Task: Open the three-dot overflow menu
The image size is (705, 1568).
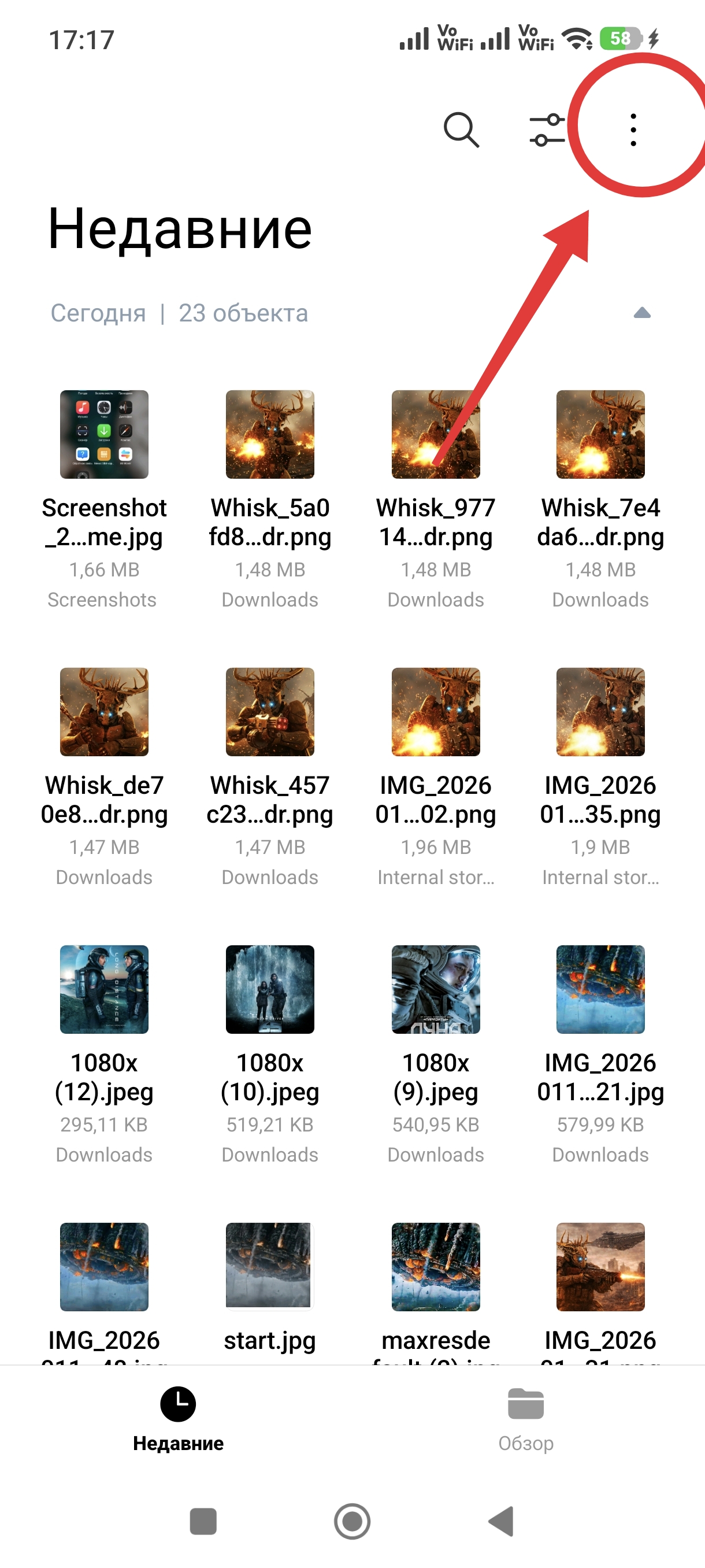Action: coord(633,130)
